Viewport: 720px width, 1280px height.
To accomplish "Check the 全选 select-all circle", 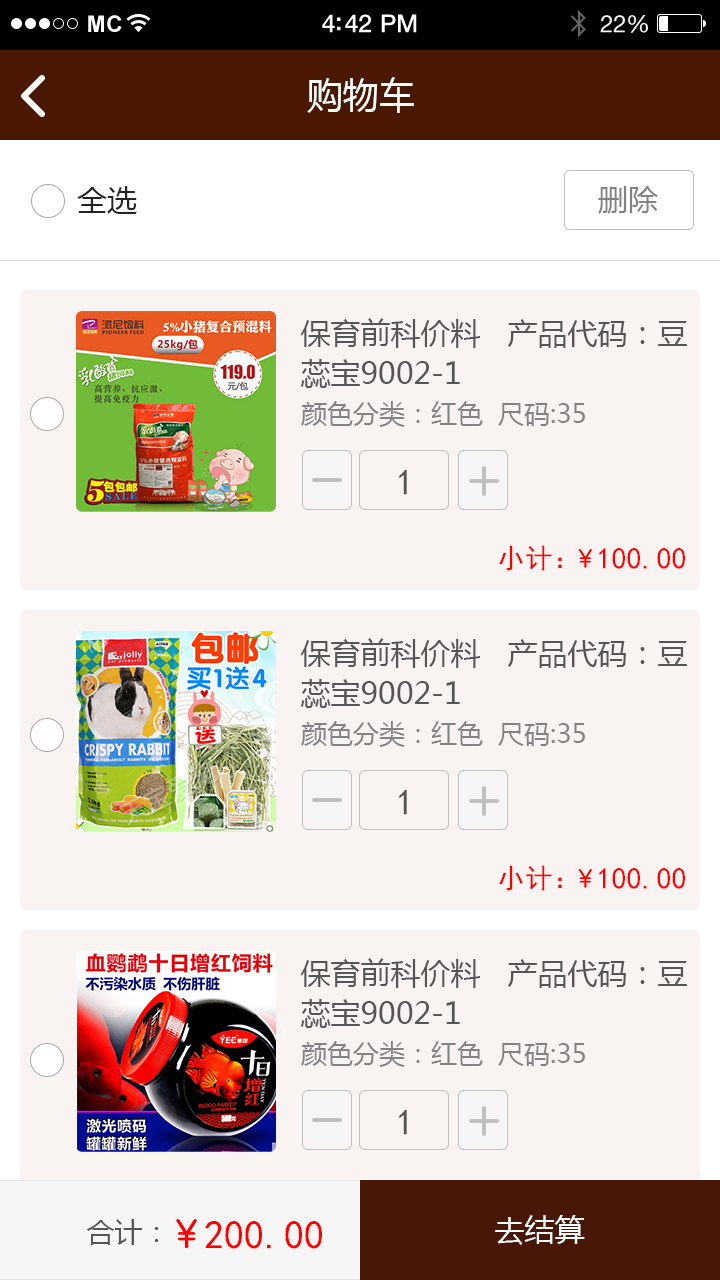I will (48, 201).
